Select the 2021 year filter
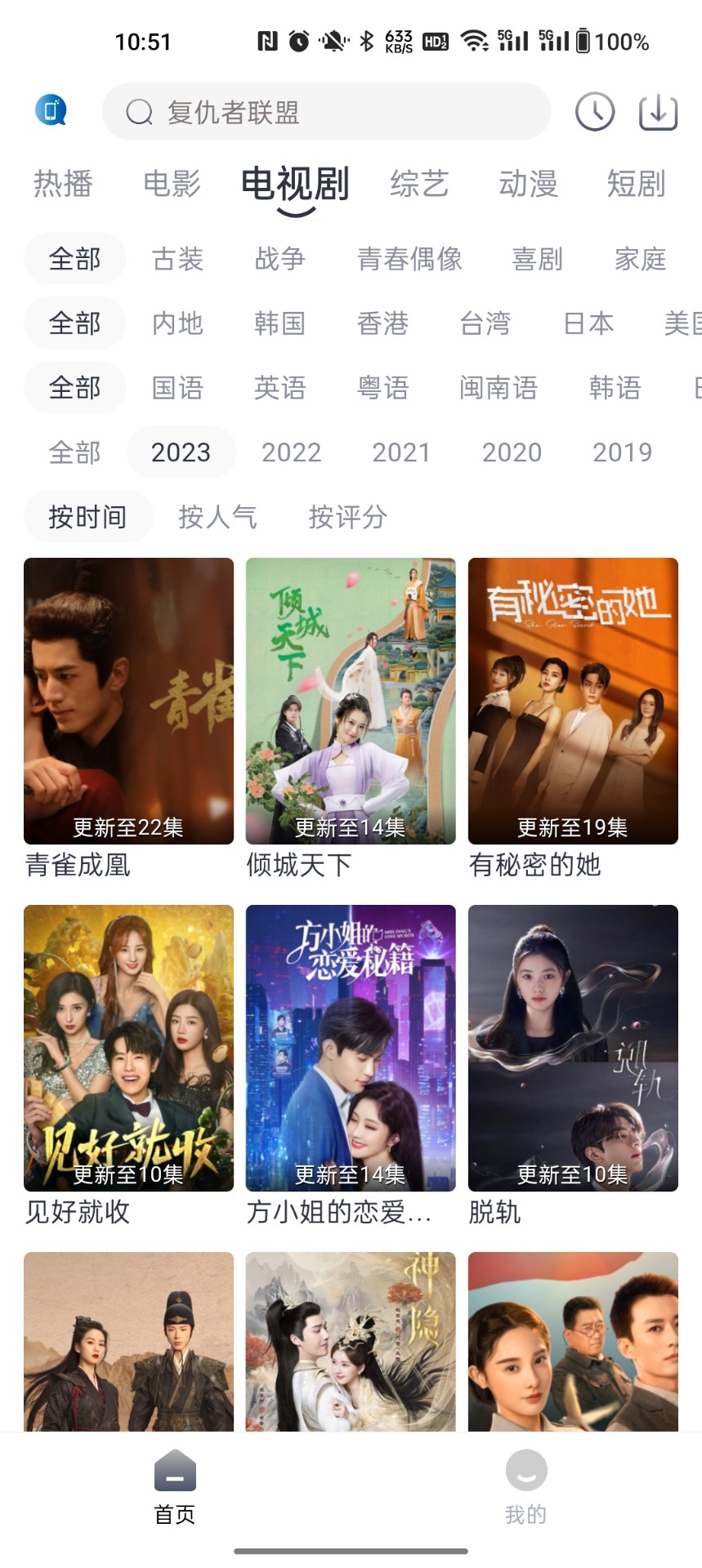 401,452
